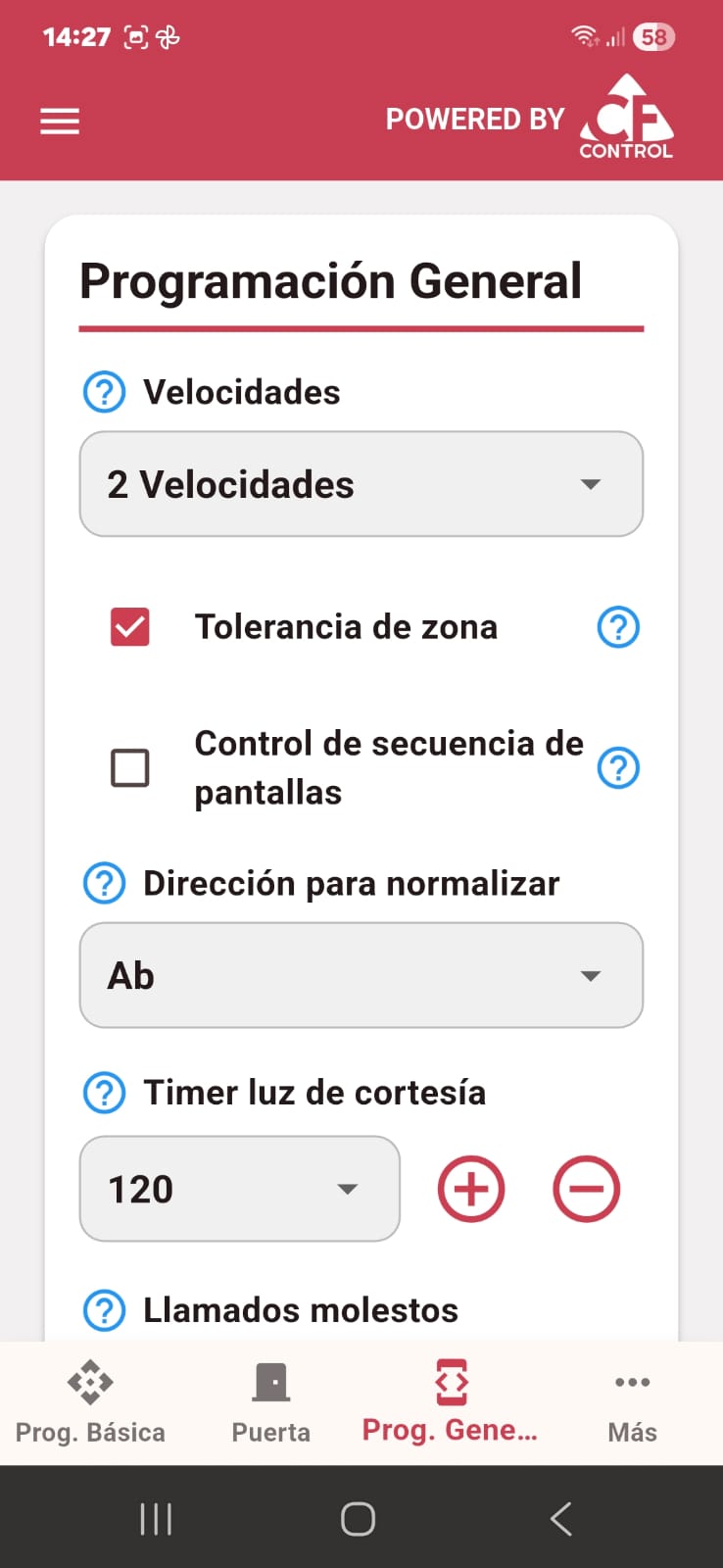
Task: Open help for Dirección para normalizar
Action: tap(103, 883)
